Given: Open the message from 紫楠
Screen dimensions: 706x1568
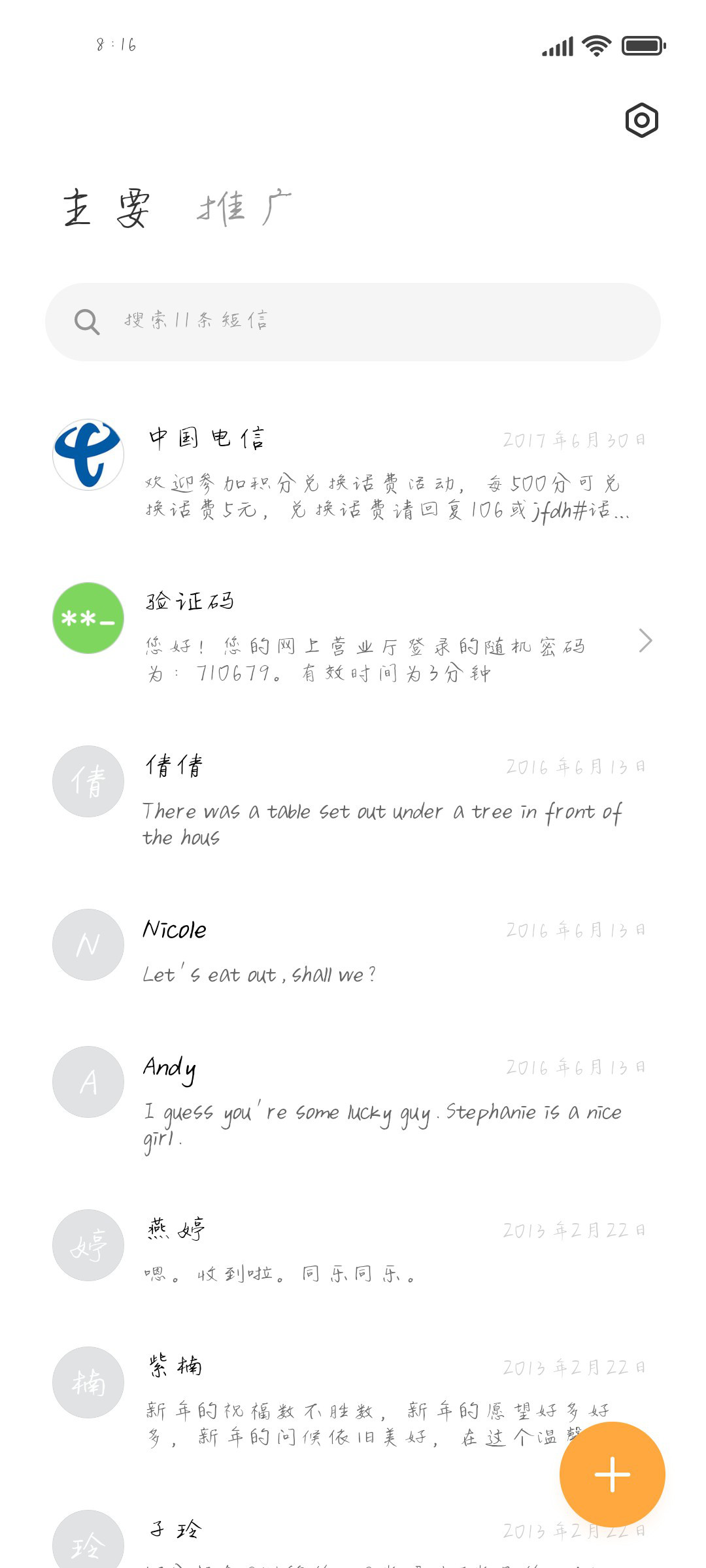Looking at the screenshot, I should tap(353, 1399).
